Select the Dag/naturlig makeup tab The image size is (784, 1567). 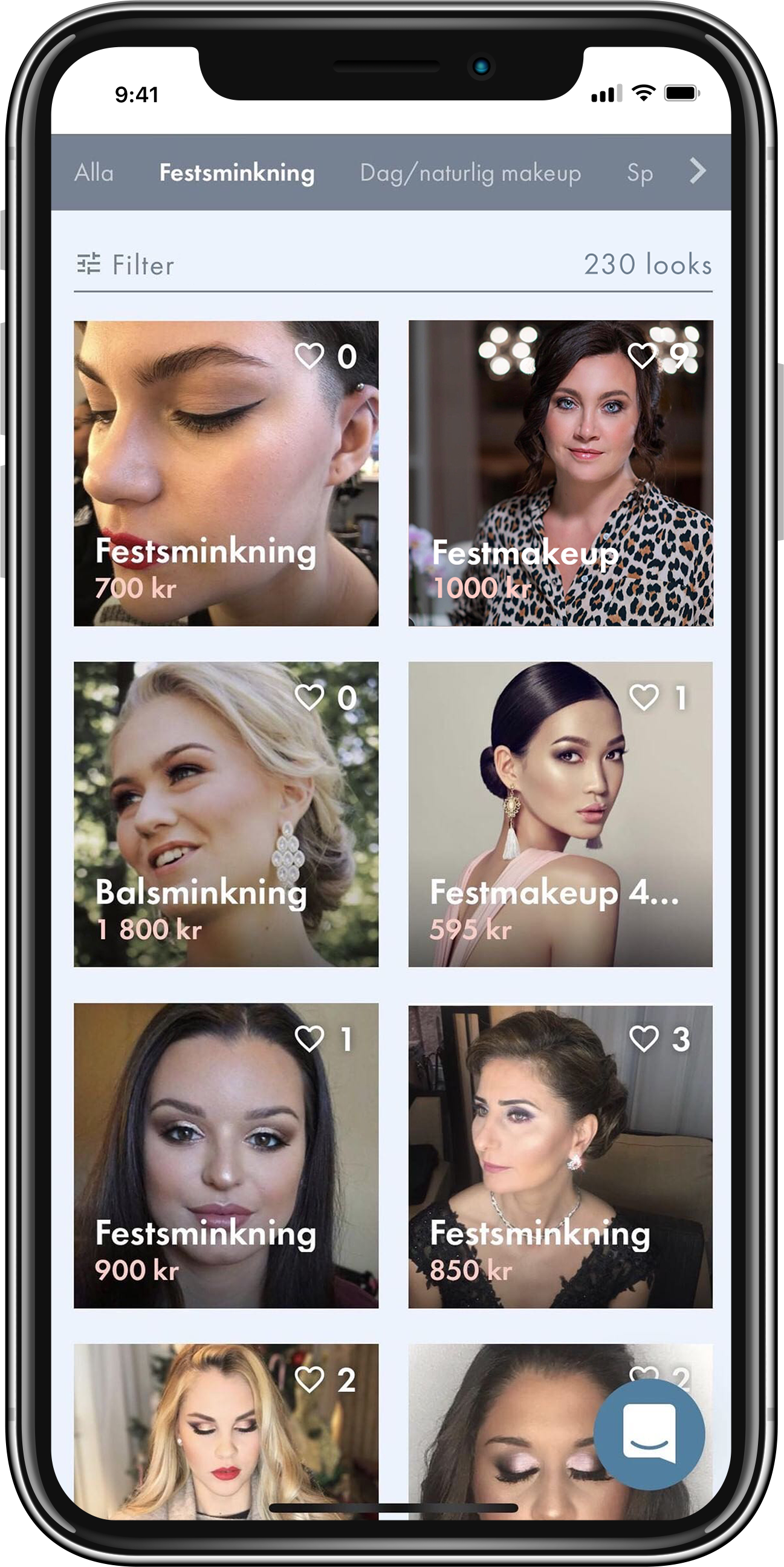click(x=470, y=173)
